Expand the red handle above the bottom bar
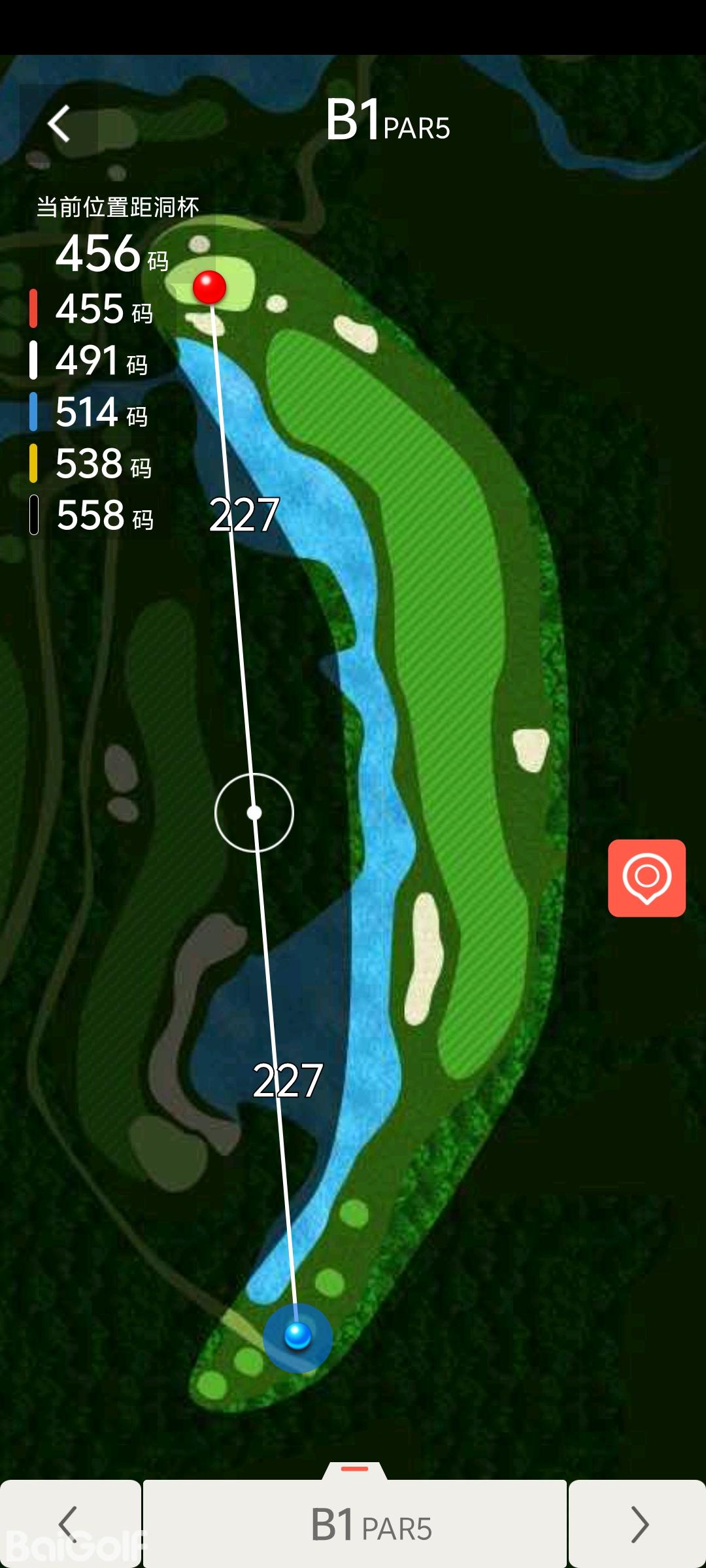The image size is (706, 1568). [x=355, y=1469]
